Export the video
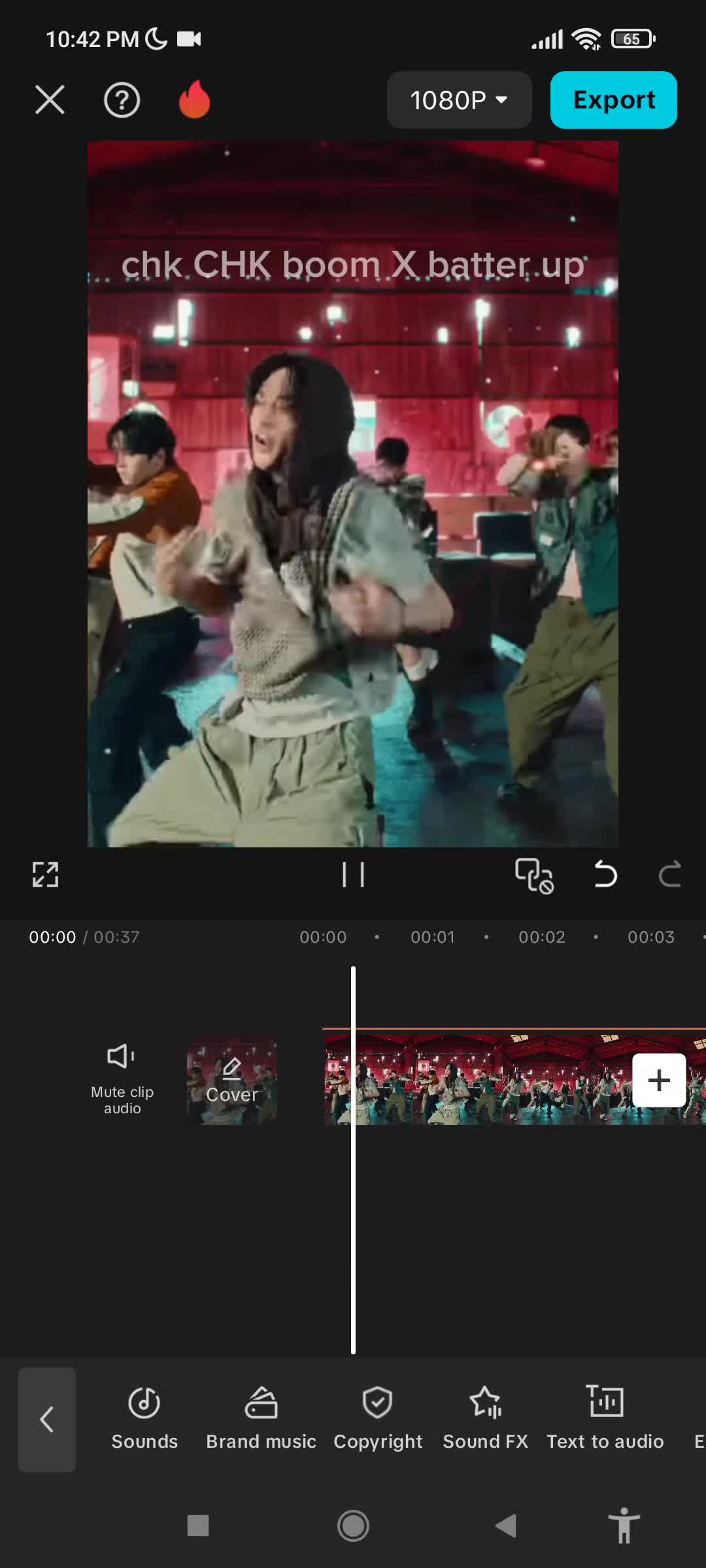The image size is (706, 1568). click(613, 100)
